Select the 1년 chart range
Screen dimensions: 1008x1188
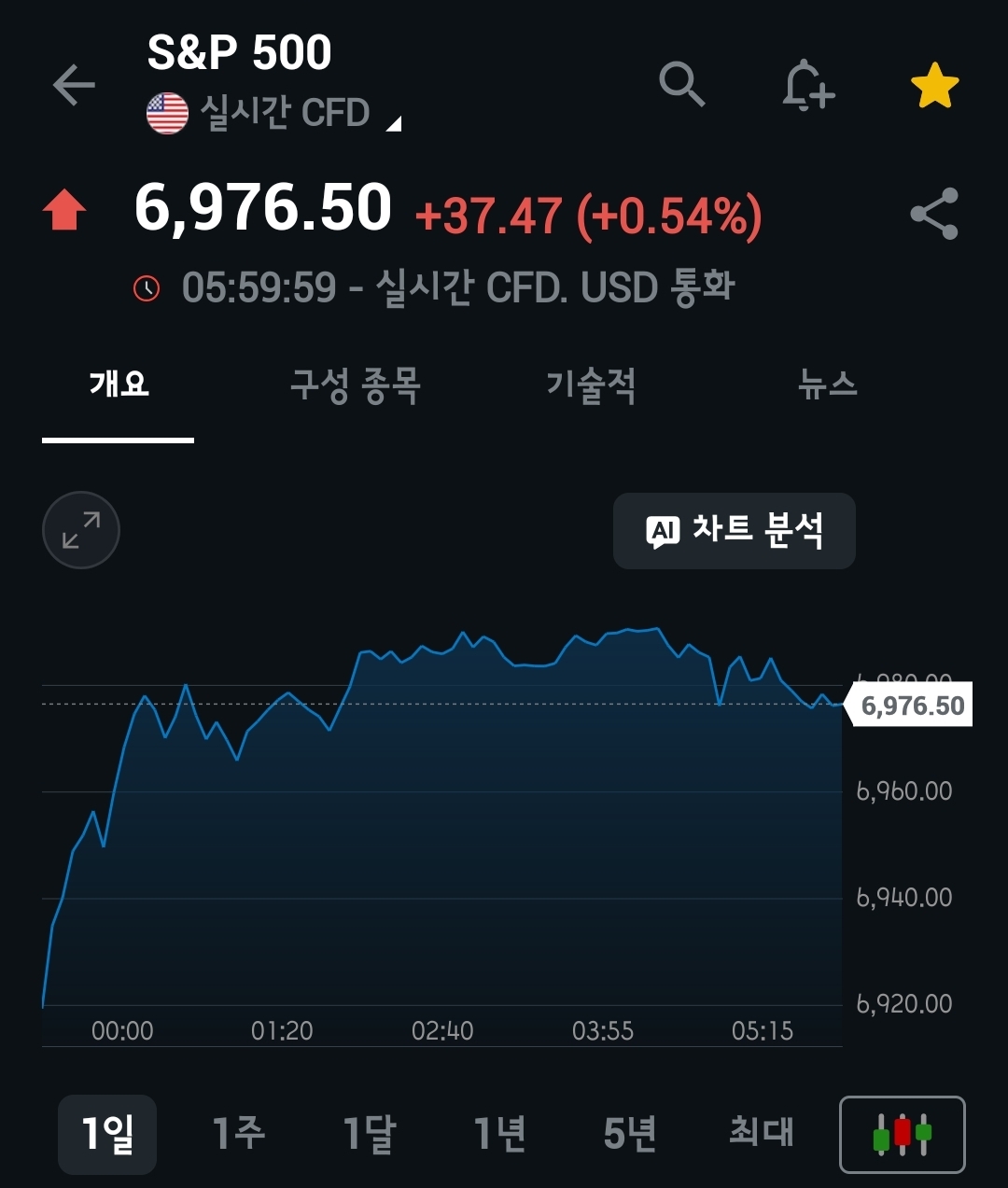(x=500, y=1134)
